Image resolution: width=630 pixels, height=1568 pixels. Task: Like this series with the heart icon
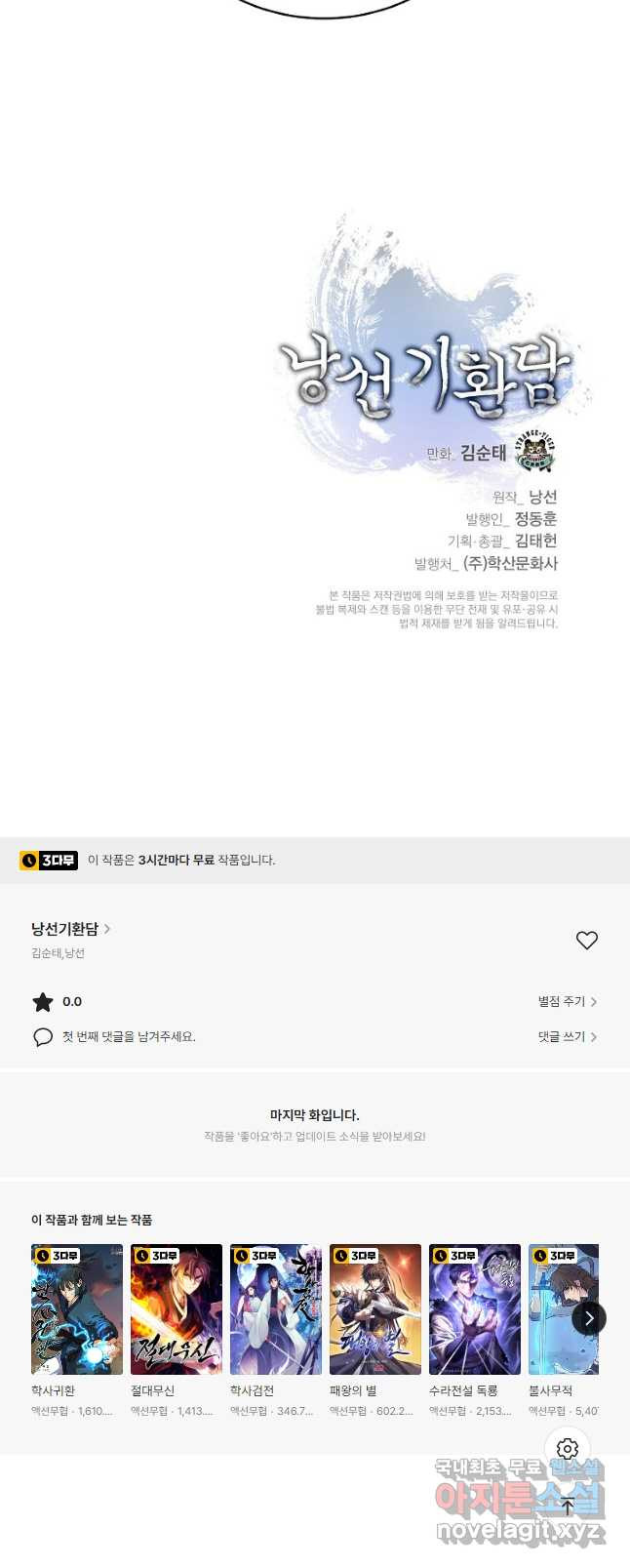pos(586,941)
